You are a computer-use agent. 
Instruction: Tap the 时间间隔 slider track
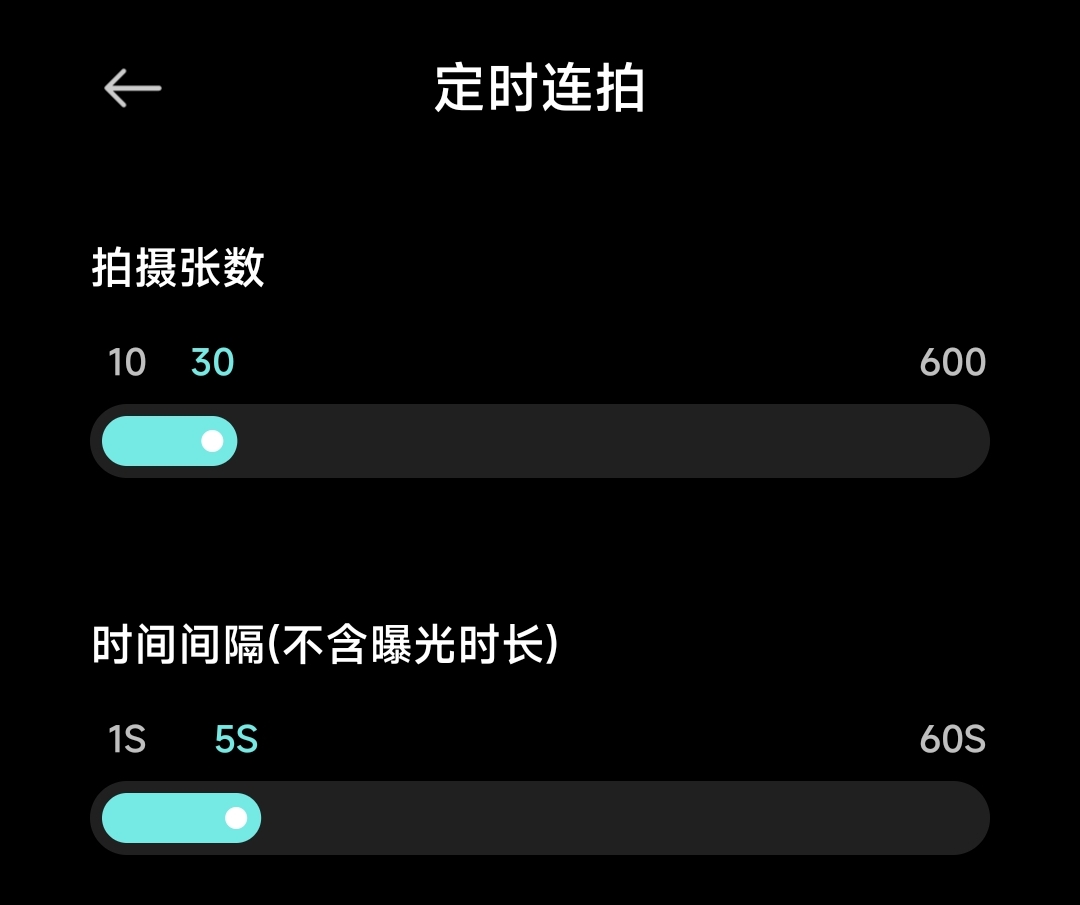tap(540, 818)
